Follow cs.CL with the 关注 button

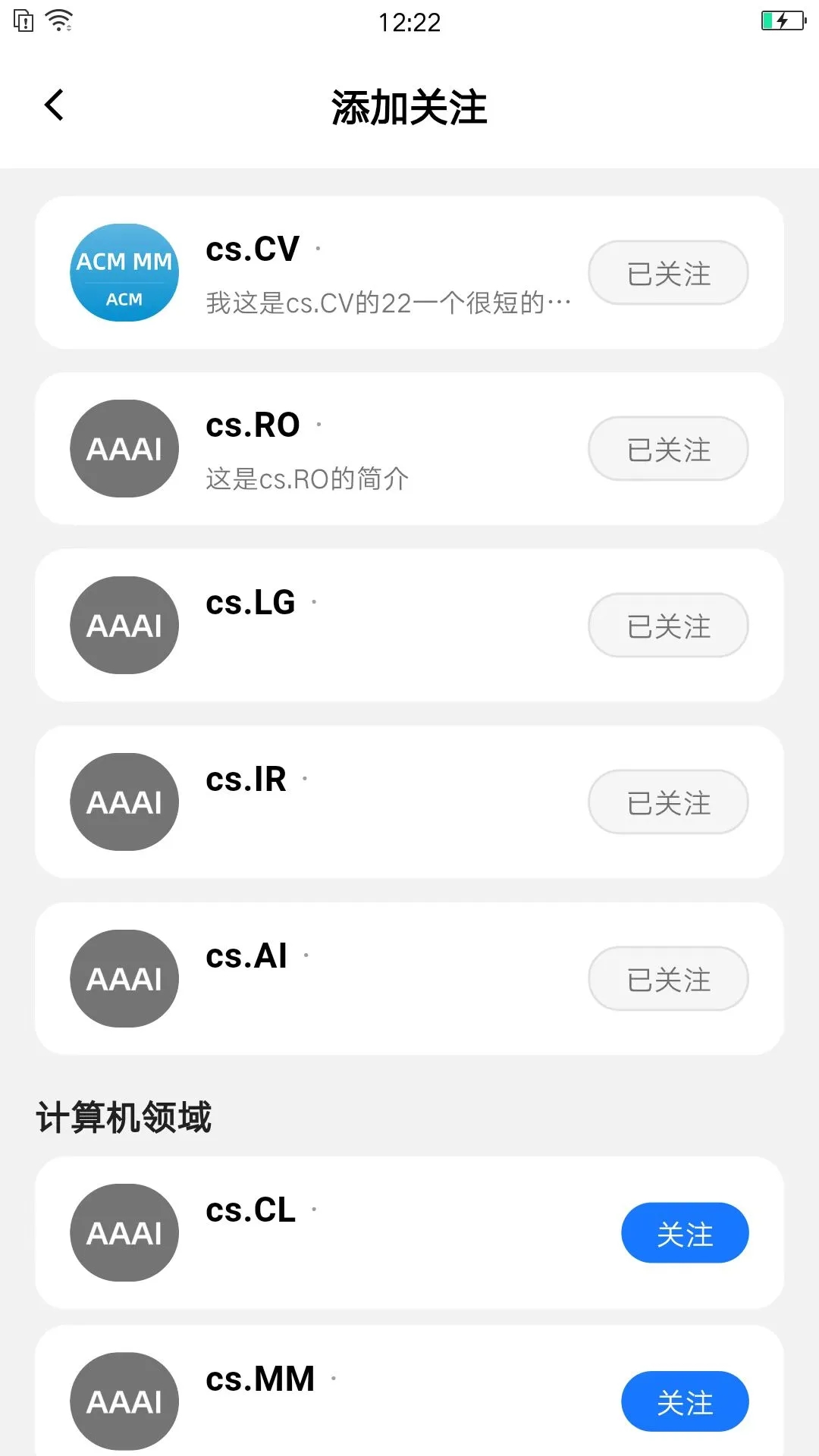pos(685,1233)
